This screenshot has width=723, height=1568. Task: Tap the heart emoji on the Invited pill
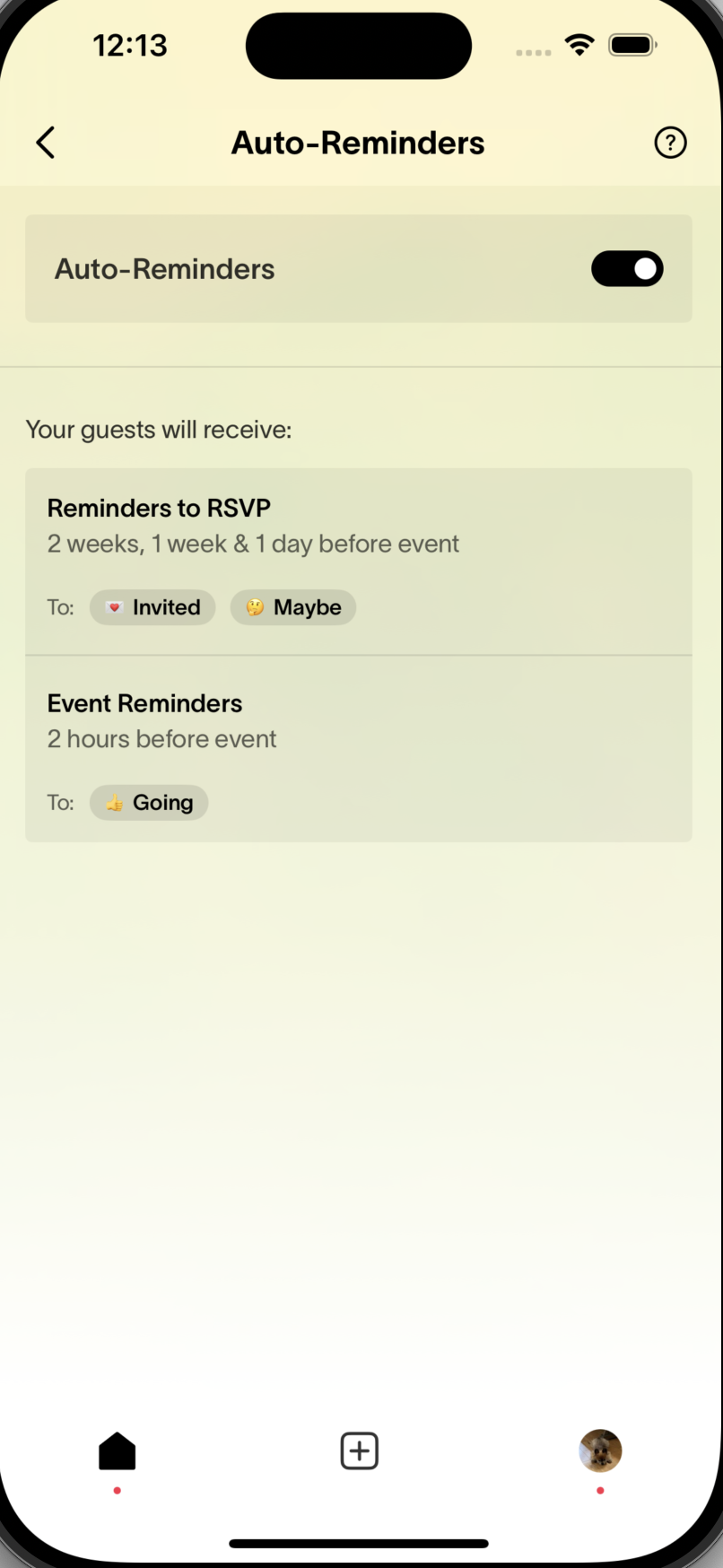(x=115, y=607)
